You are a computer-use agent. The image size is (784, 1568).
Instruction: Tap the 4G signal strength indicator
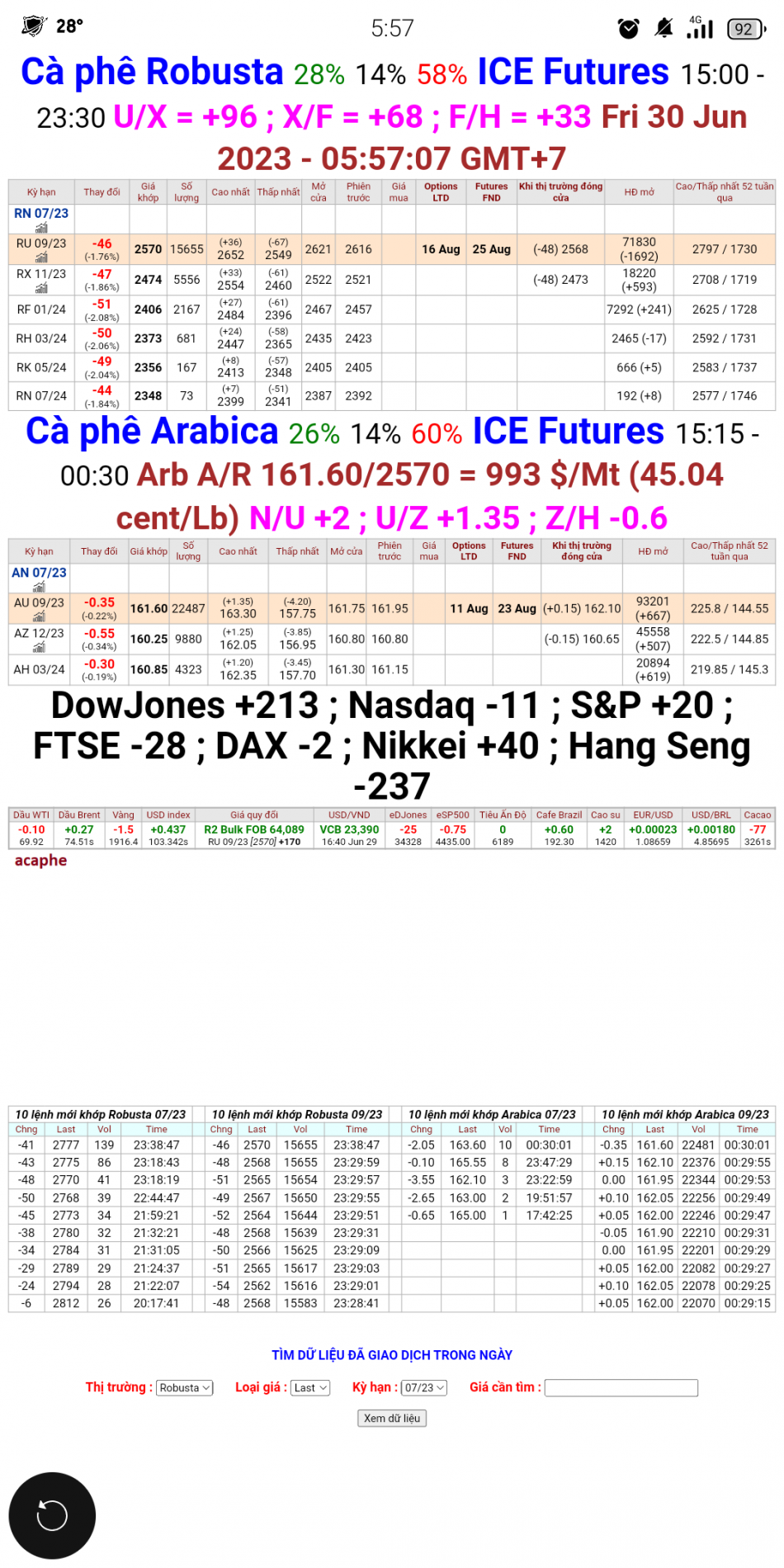point(700,29)
